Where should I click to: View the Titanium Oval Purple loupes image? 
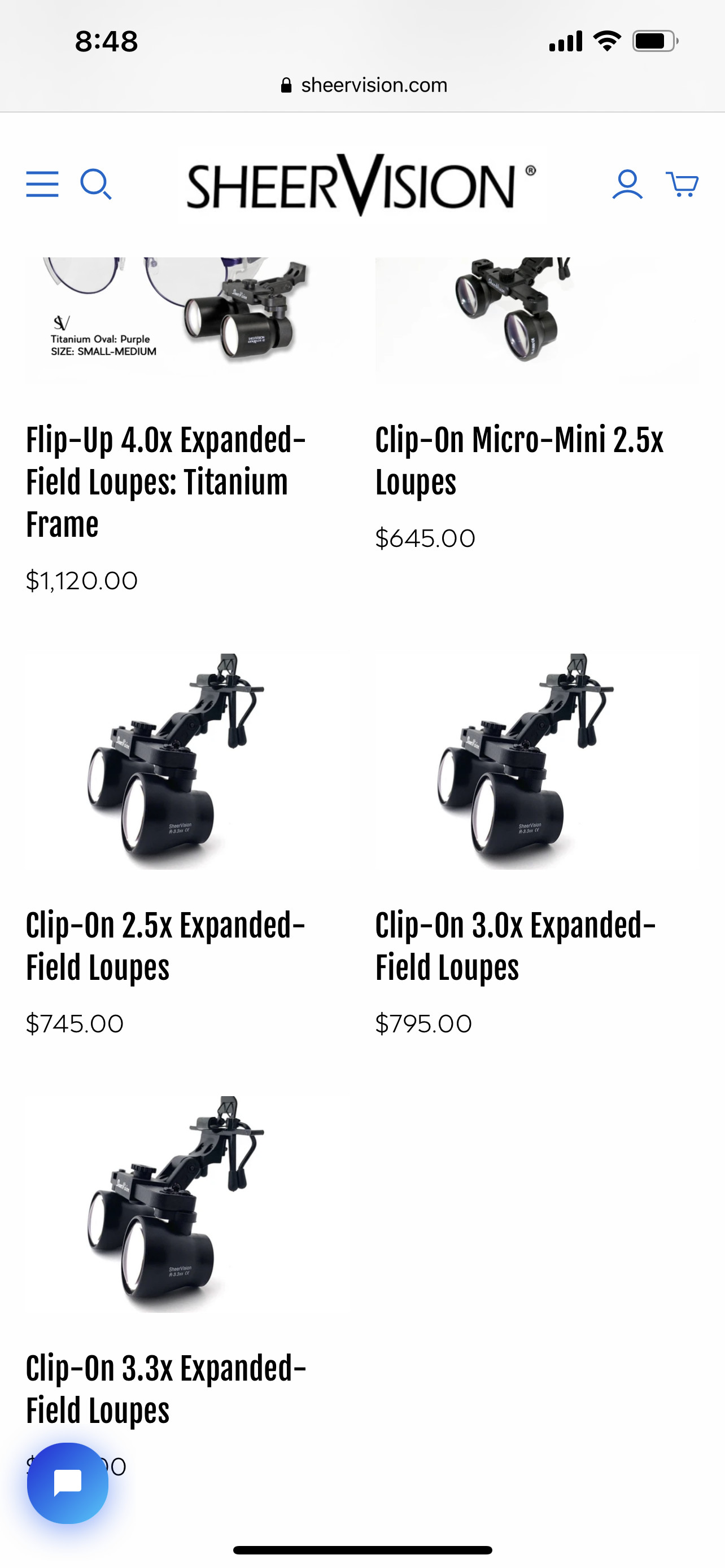click(x=187, y=319)
